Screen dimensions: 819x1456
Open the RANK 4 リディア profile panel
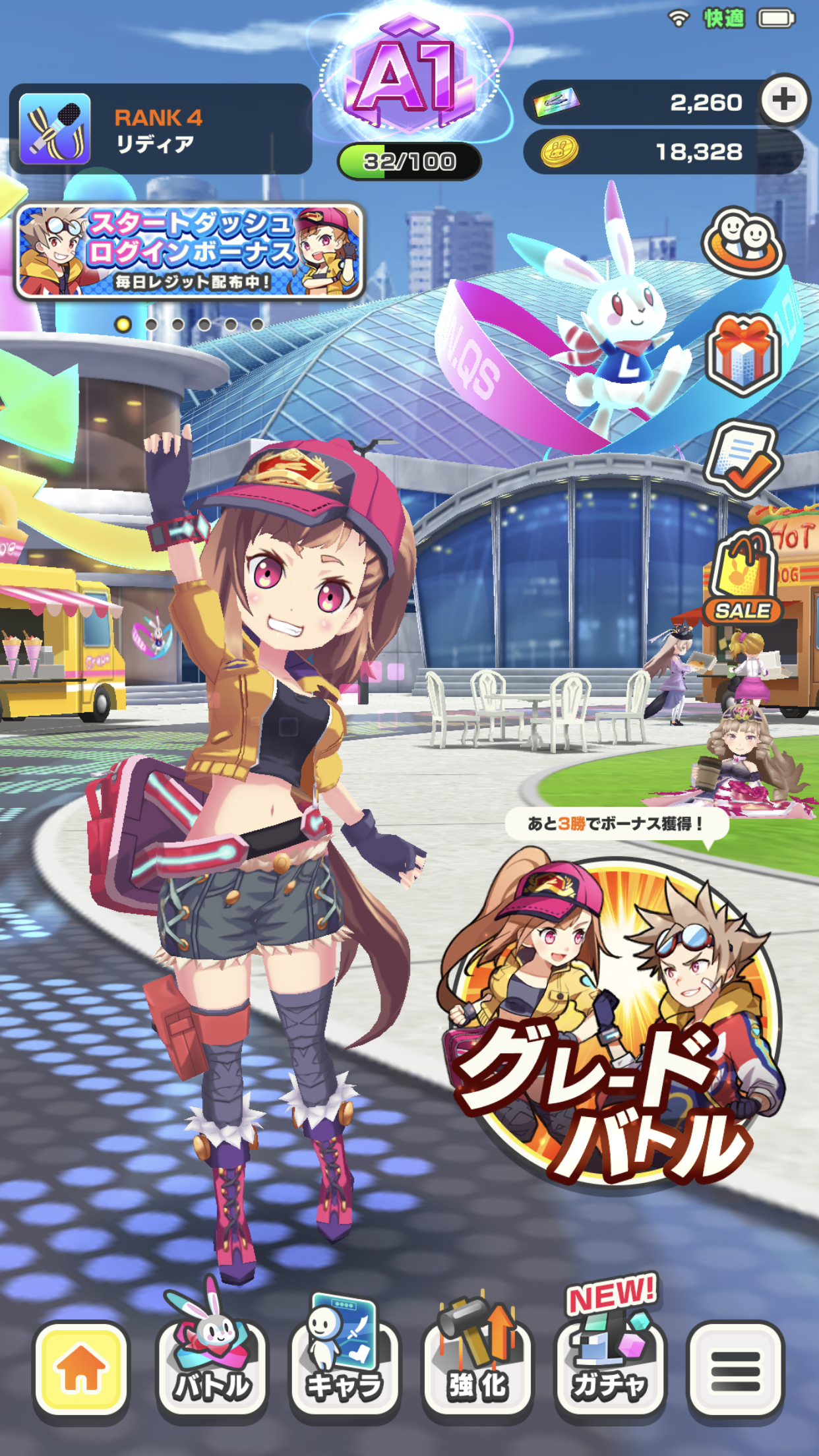160,129
